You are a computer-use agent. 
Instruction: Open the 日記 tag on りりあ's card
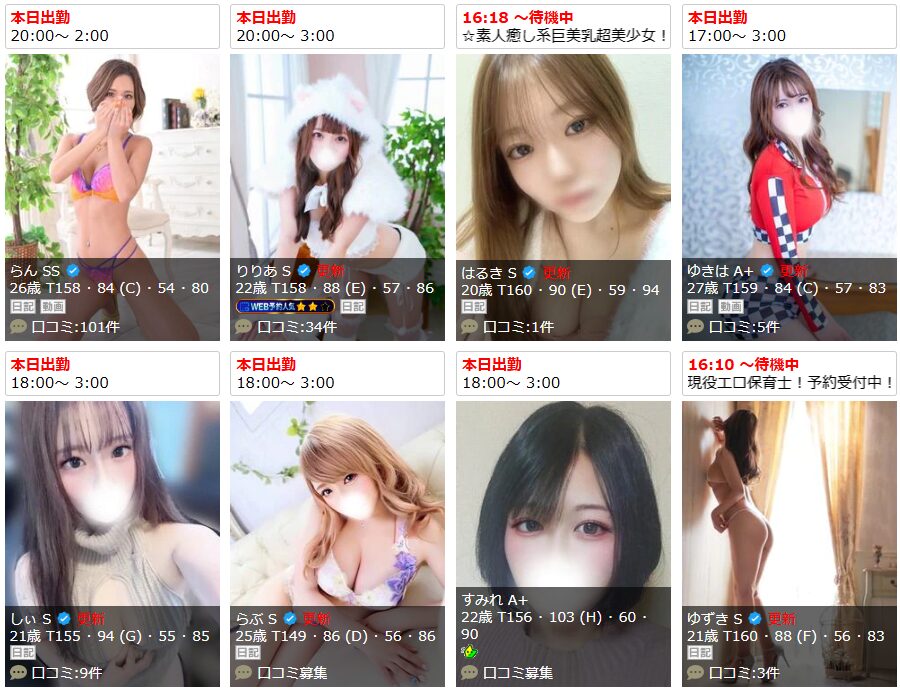tap(353, 307)
